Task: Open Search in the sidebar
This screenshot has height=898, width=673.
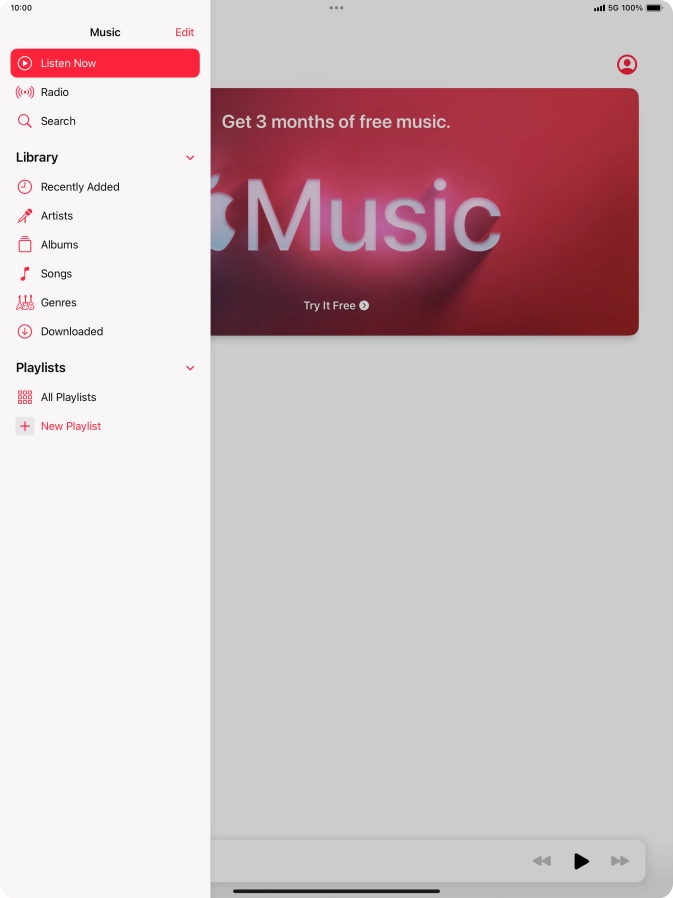Action: tap(58, 121)
